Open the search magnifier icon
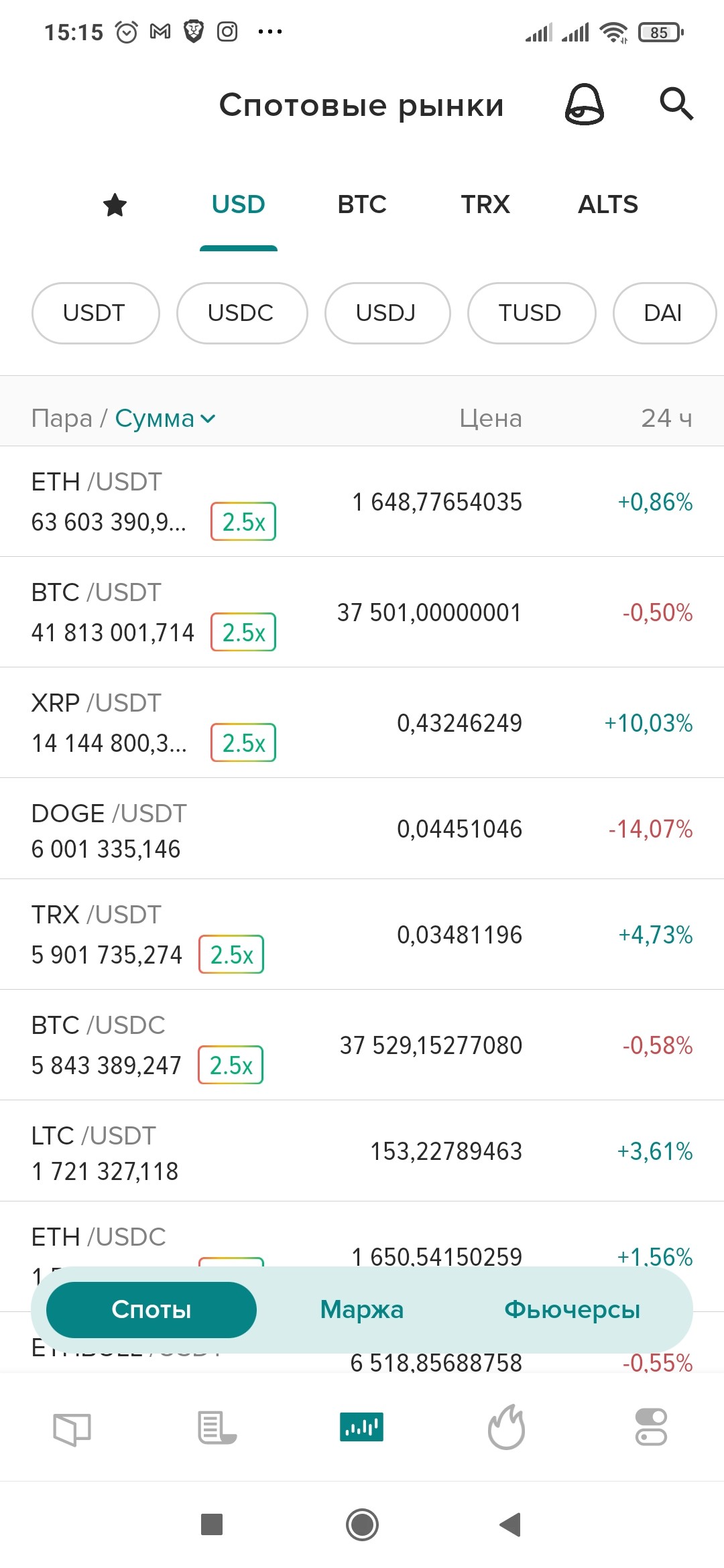 (676, 104)
